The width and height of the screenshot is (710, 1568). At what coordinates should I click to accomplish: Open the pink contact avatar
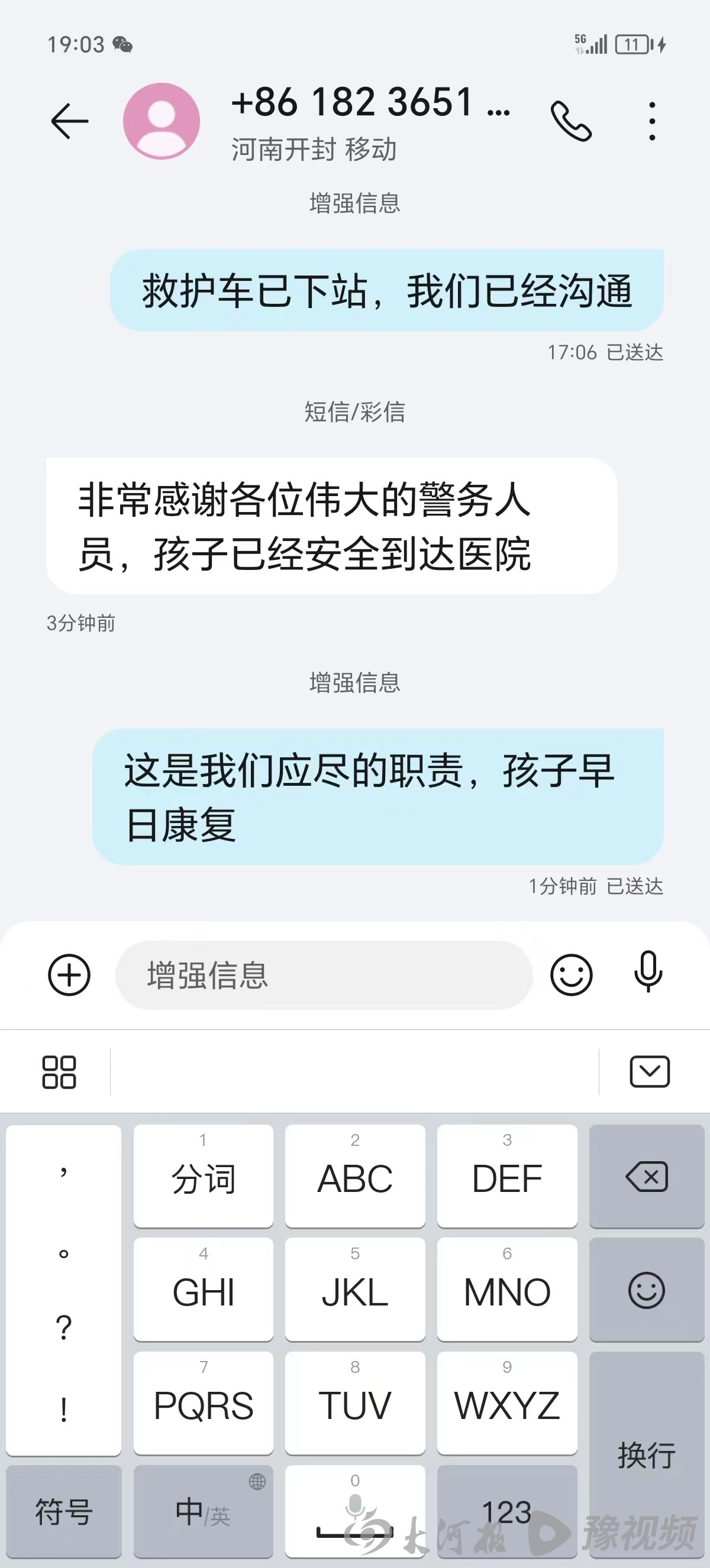pyautogui.click(x=162, y=121)
